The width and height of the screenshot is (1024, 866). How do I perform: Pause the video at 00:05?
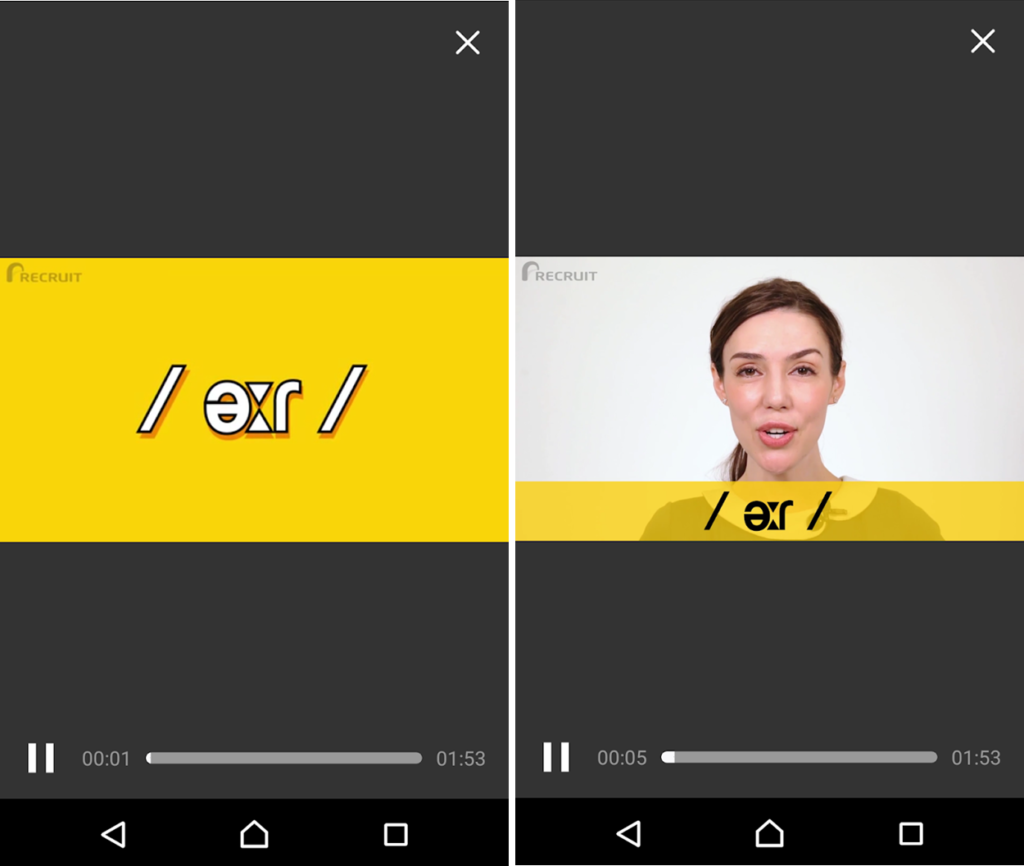coord(556,757)
